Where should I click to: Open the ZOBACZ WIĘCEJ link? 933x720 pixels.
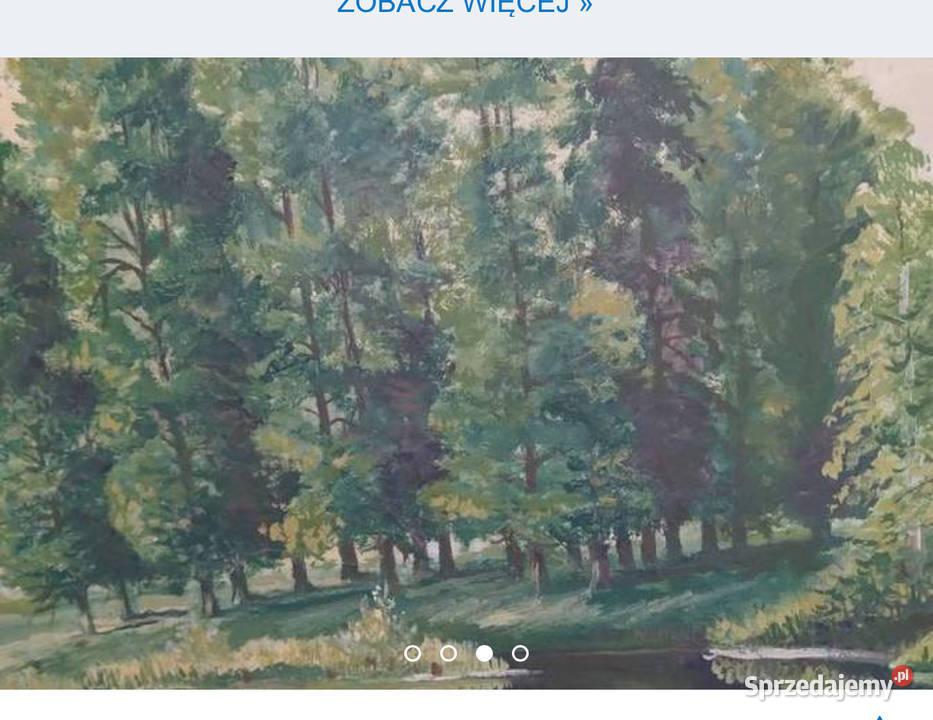click(x=464, y=6)
